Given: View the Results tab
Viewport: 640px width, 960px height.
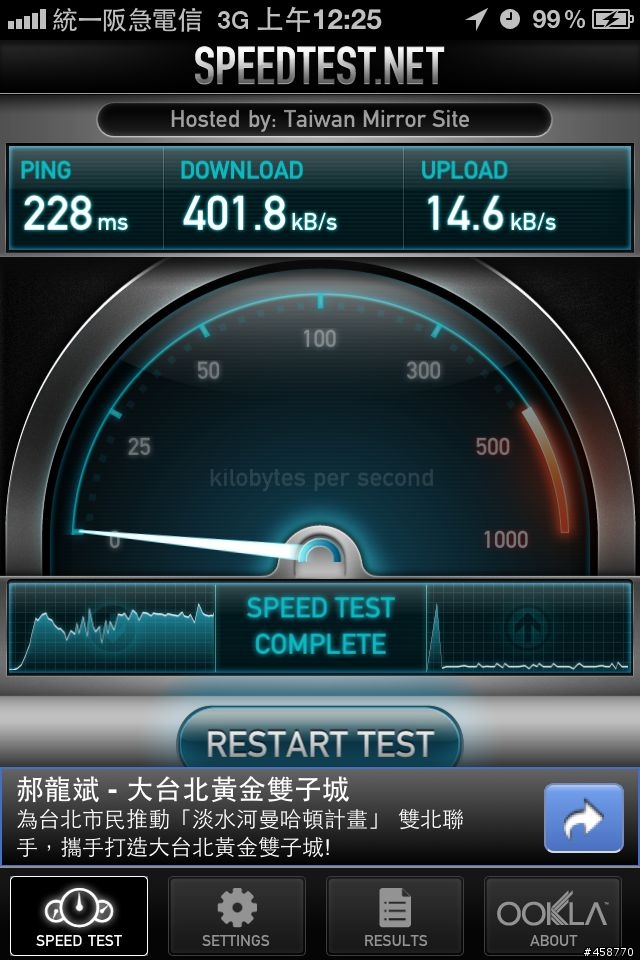Looking at the screenshot, I should [395, 915].
